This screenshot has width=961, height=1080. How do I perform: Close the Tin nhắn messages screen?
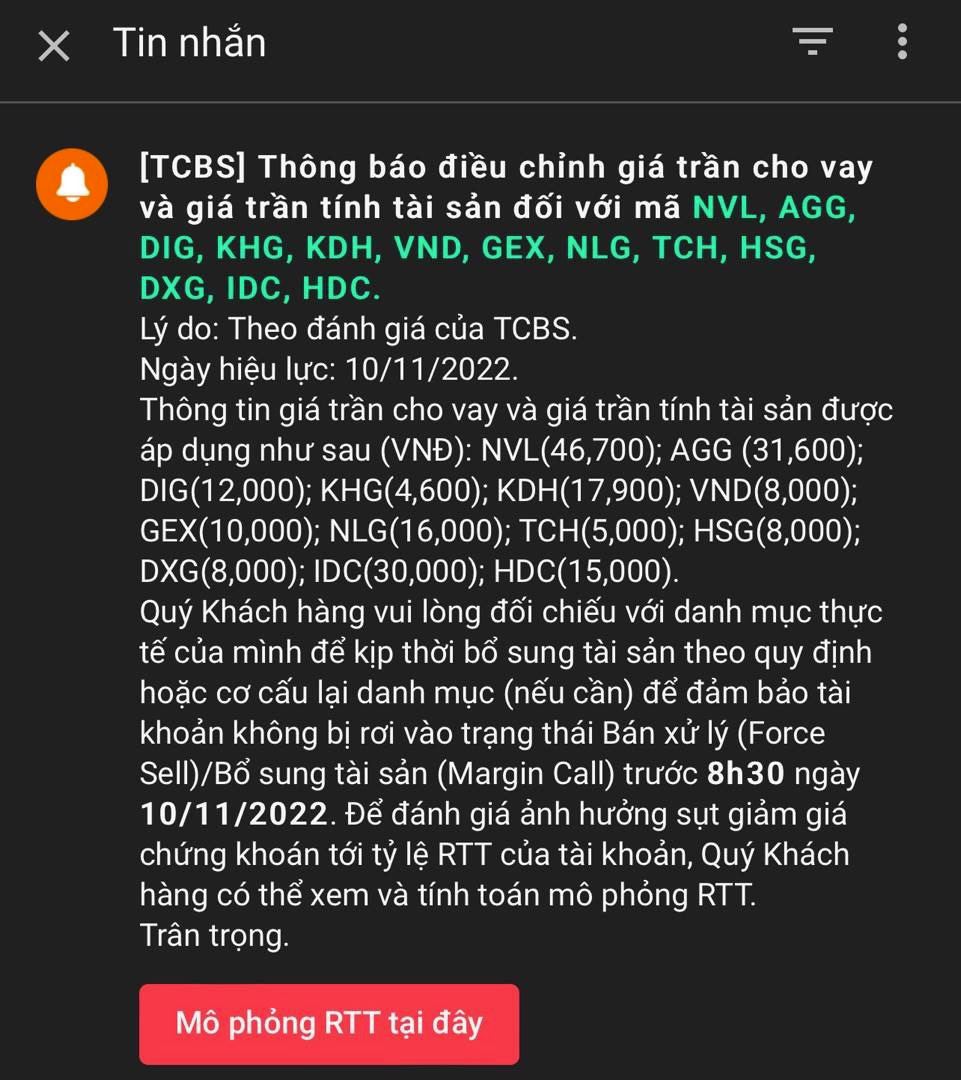(x=54, y=45)
